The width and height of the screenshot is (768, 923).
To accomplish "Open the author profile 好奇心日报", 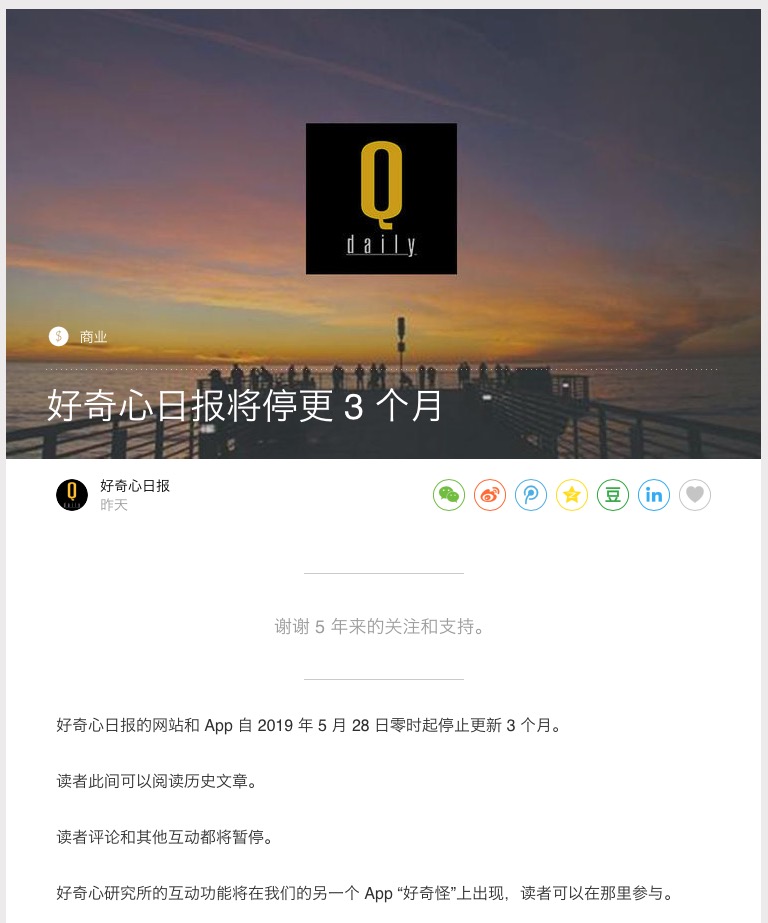I will pyautogui.click(x=134, y=486).
